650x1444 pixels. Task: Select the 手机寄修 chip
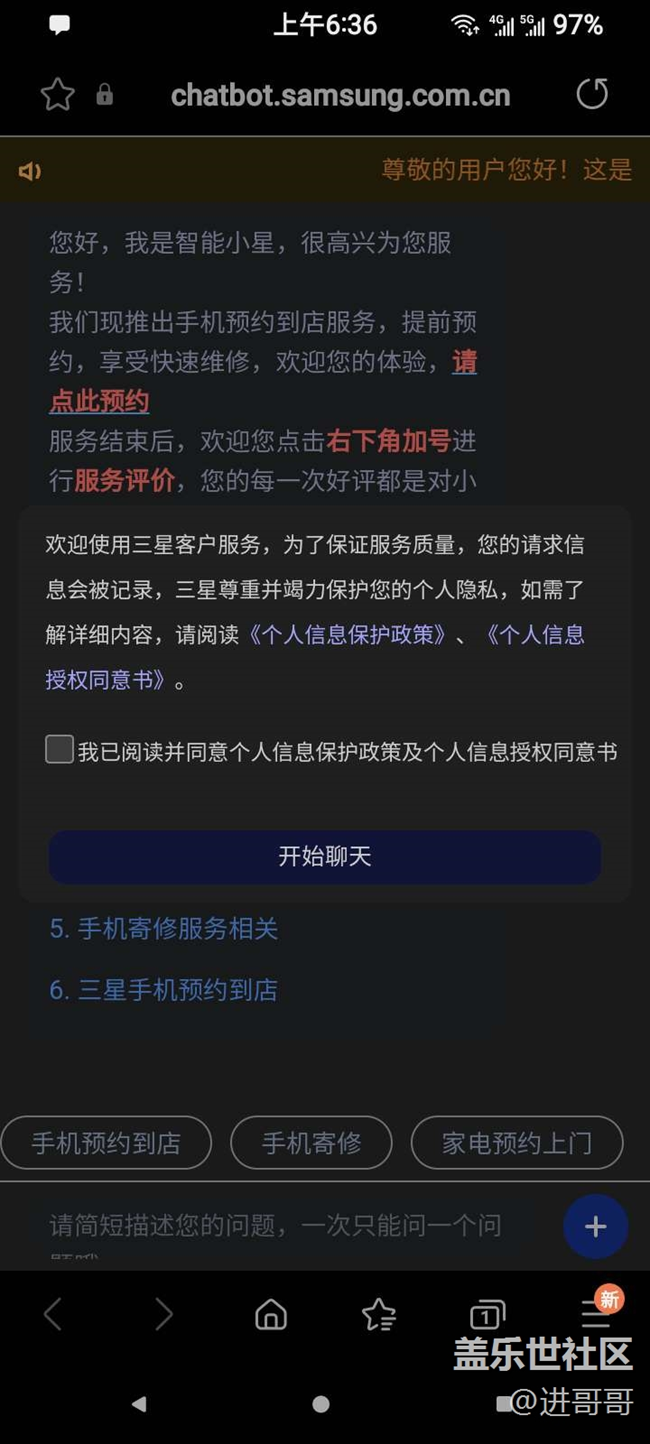311,1143
